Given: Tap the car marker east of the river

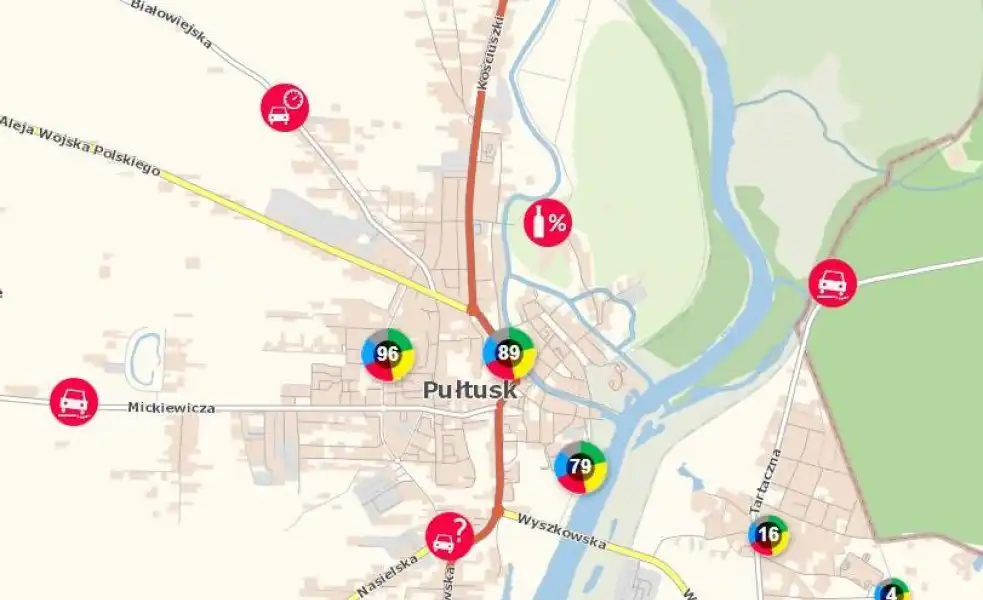Looking at the screenshot, I should (x=832, y=283).
